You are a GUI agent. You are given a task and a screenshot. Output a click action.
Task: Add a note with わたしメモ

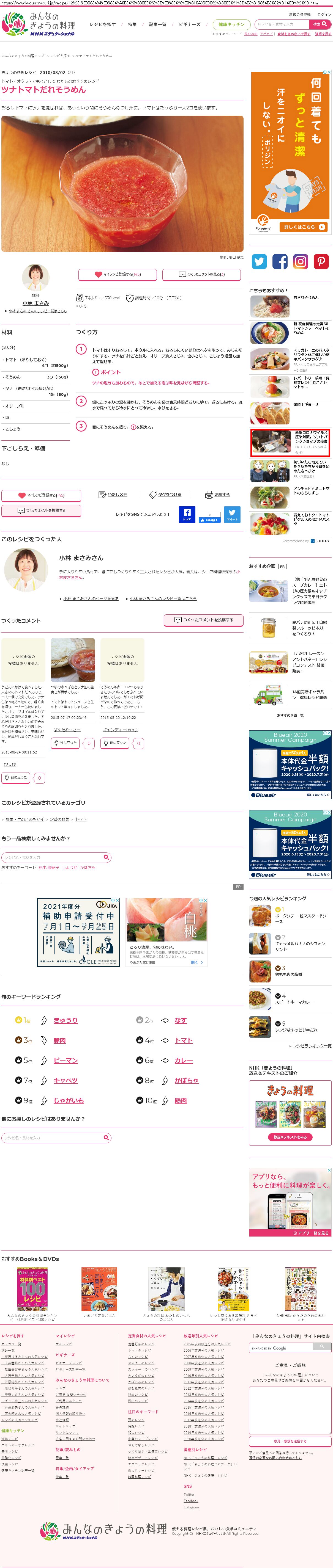click(113, 495)
